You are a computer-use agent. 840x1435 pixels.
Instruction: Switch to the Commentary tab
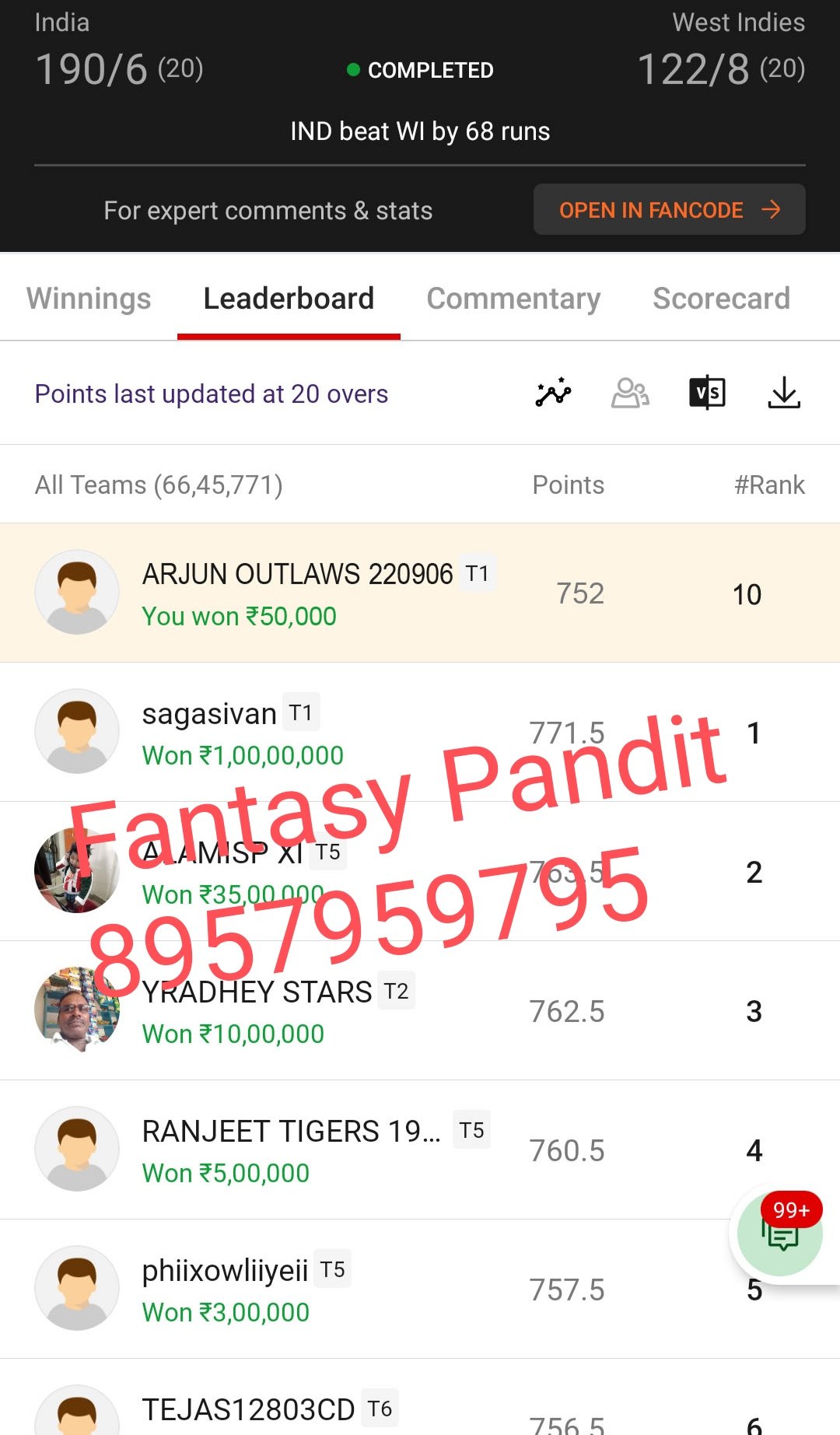[513, 299]
